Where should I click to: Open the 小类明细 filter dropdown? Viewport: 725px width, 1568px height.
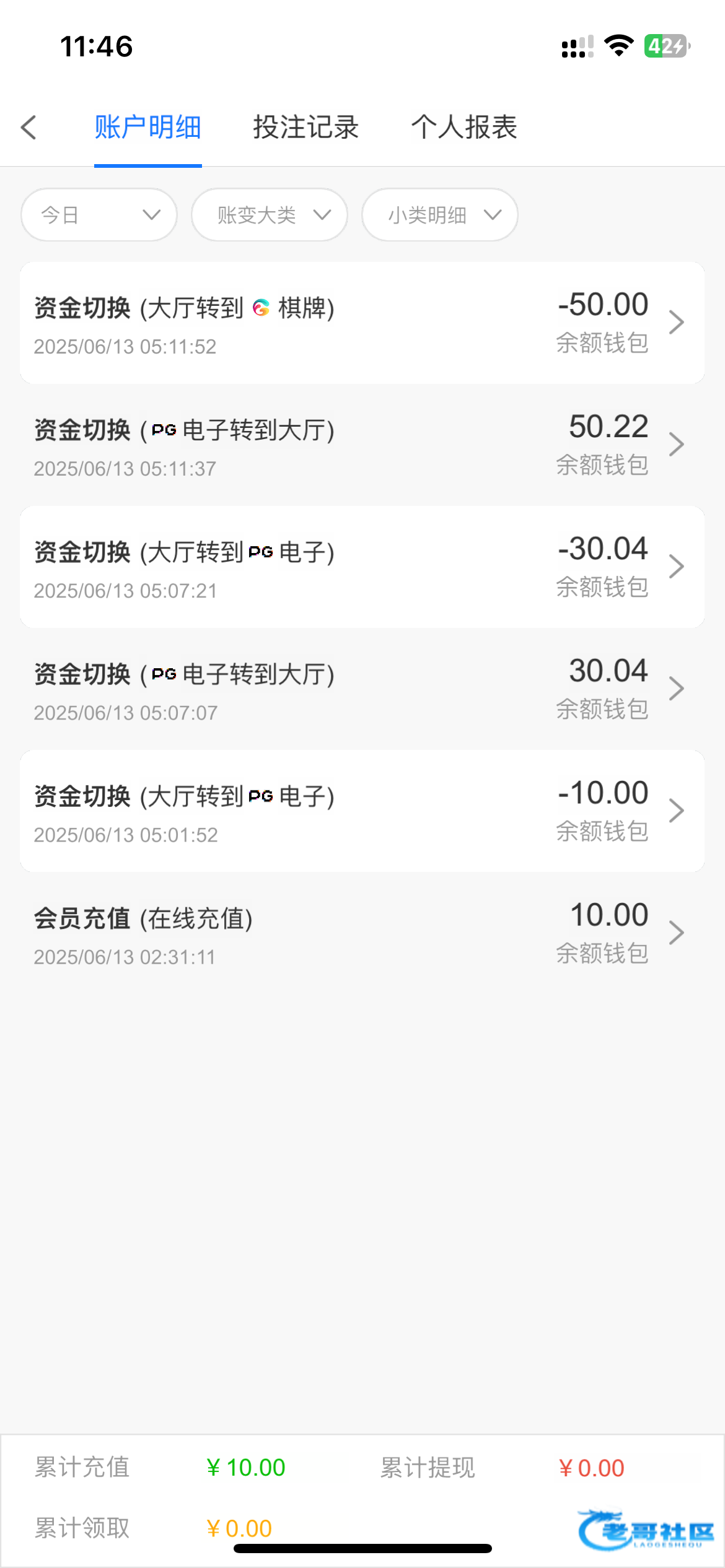440,215
